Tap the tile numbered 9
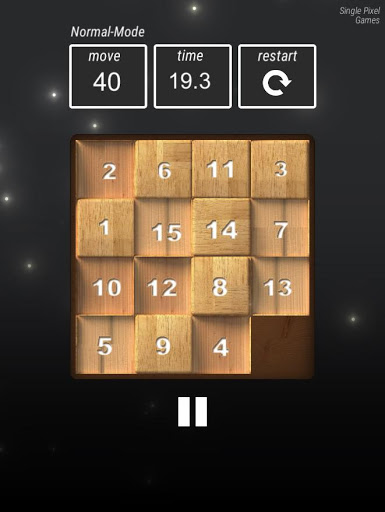385x512 pixels. (x=163, y=344)
